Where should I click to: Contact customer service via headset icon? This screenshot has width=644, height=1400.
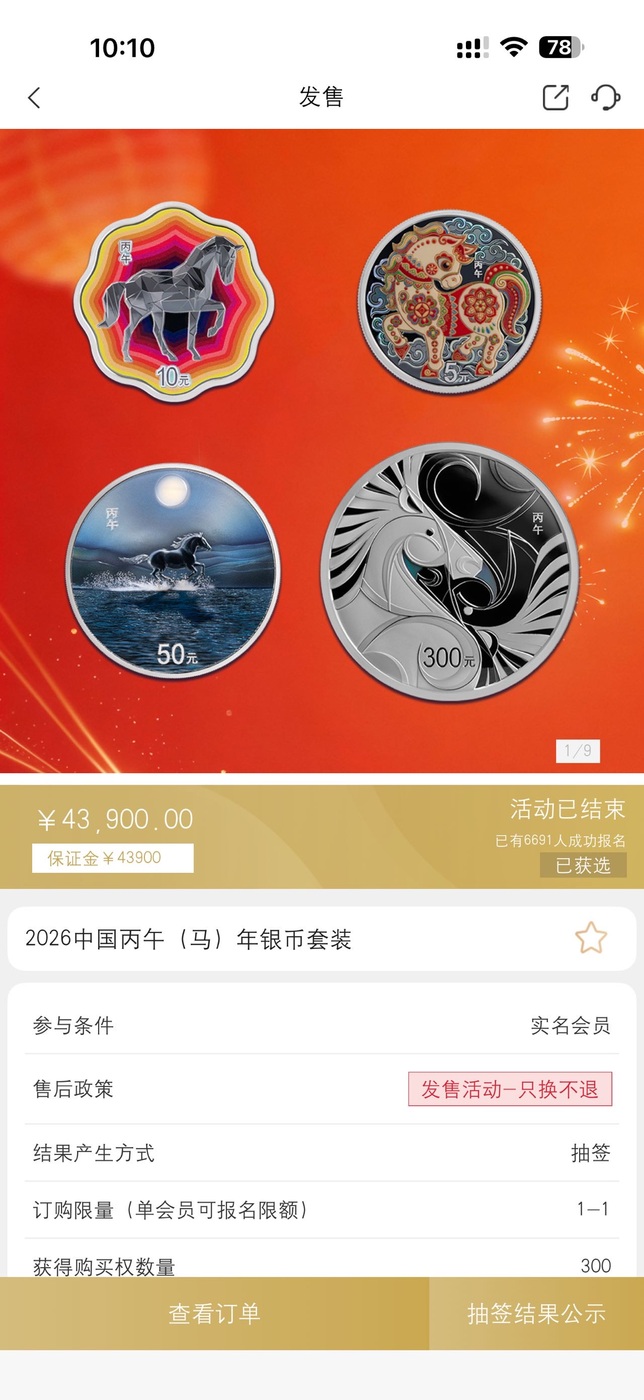click(x=606, y=97)
